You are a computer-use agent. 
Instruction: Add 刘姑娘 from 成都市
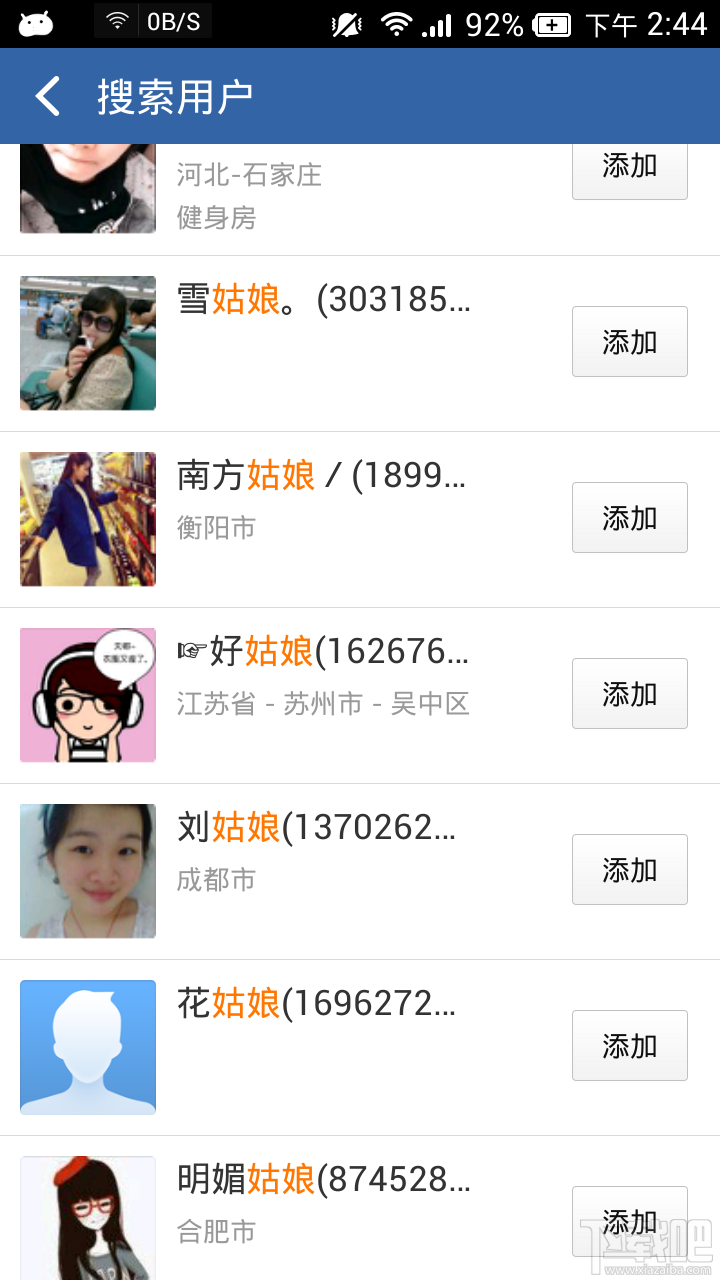tap(629, 870)
